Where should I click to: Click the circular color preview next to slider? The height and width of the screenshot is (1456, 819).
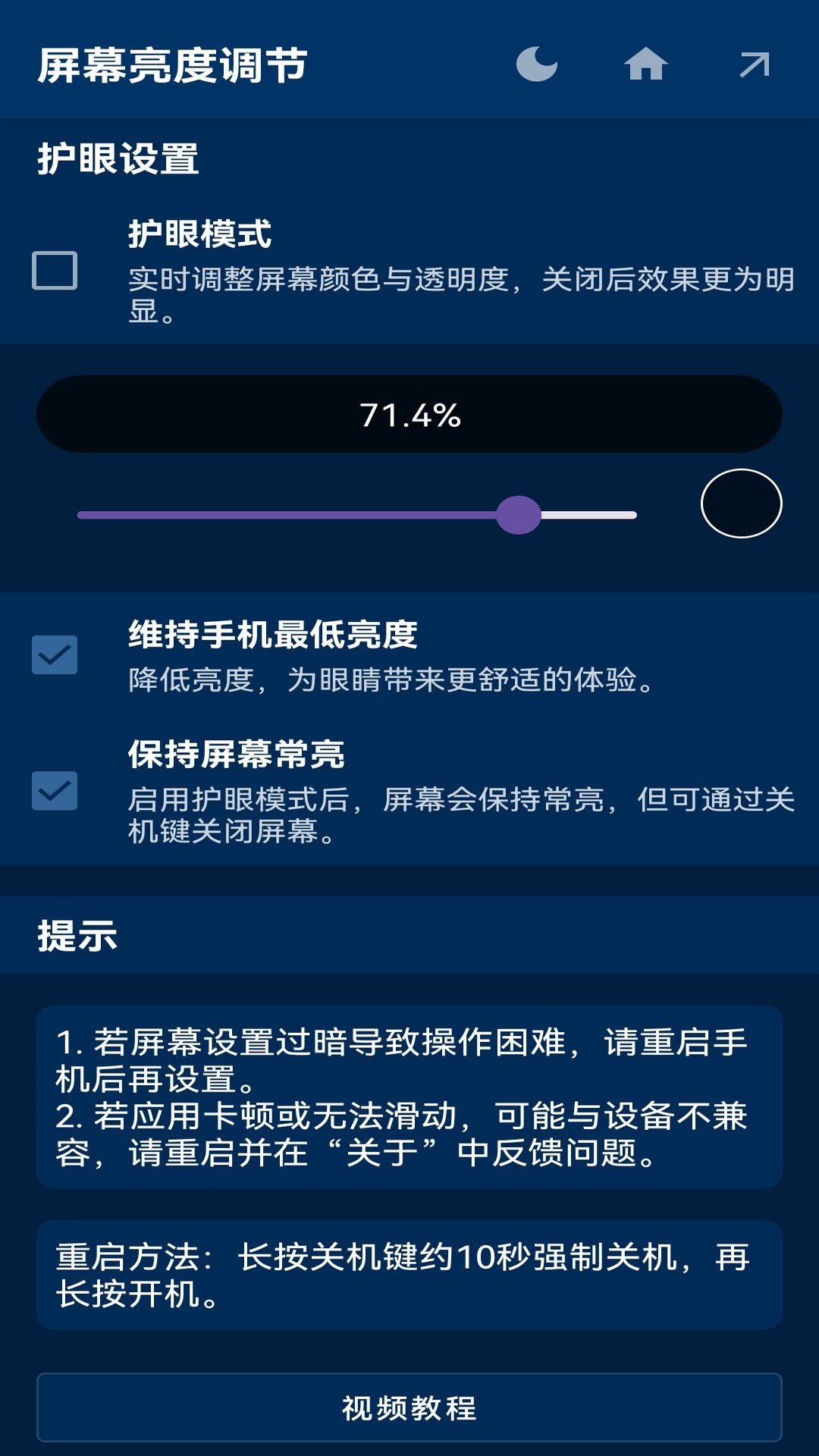click(x=742, y=504)
